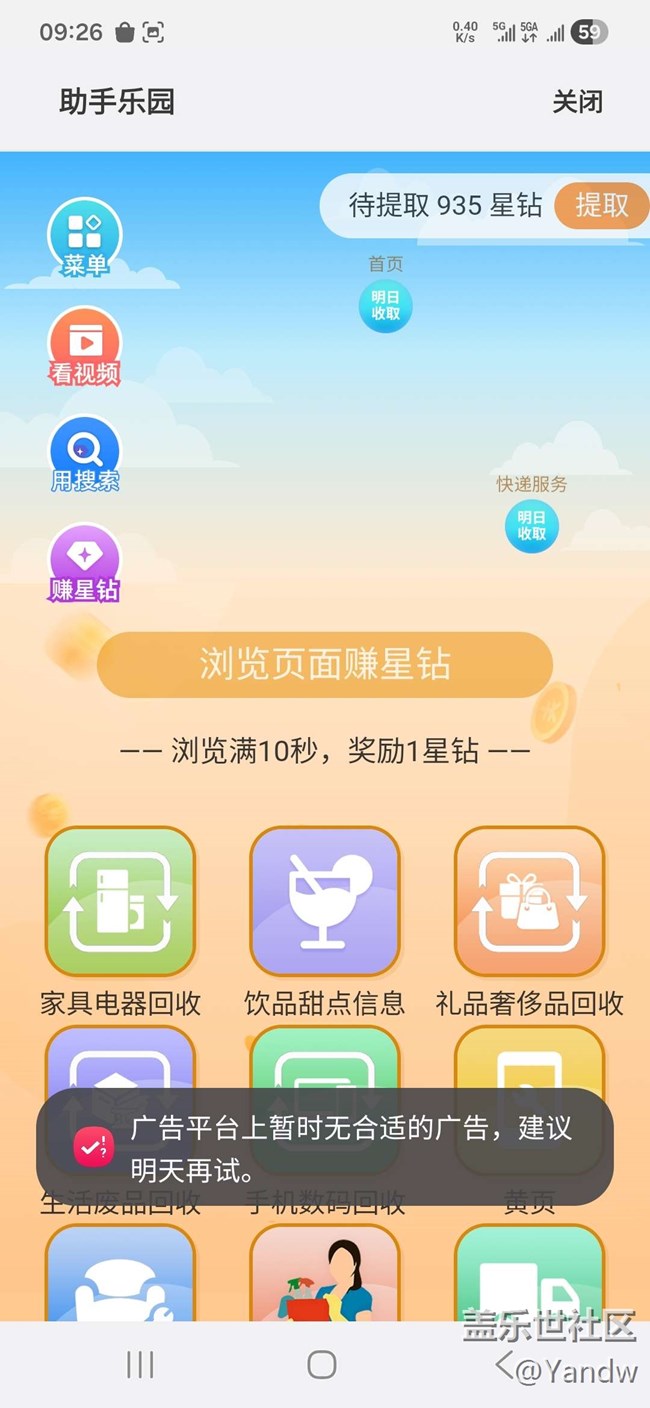The width and height of the screenshot is (650, 1408).
Task: Open the 用搜索 search task
Action: click(x=85, y=454)
